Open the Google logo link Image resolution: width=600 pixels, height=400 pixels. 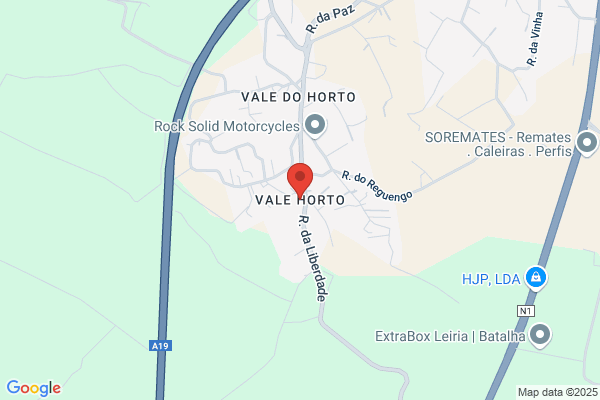click(34, 388)
